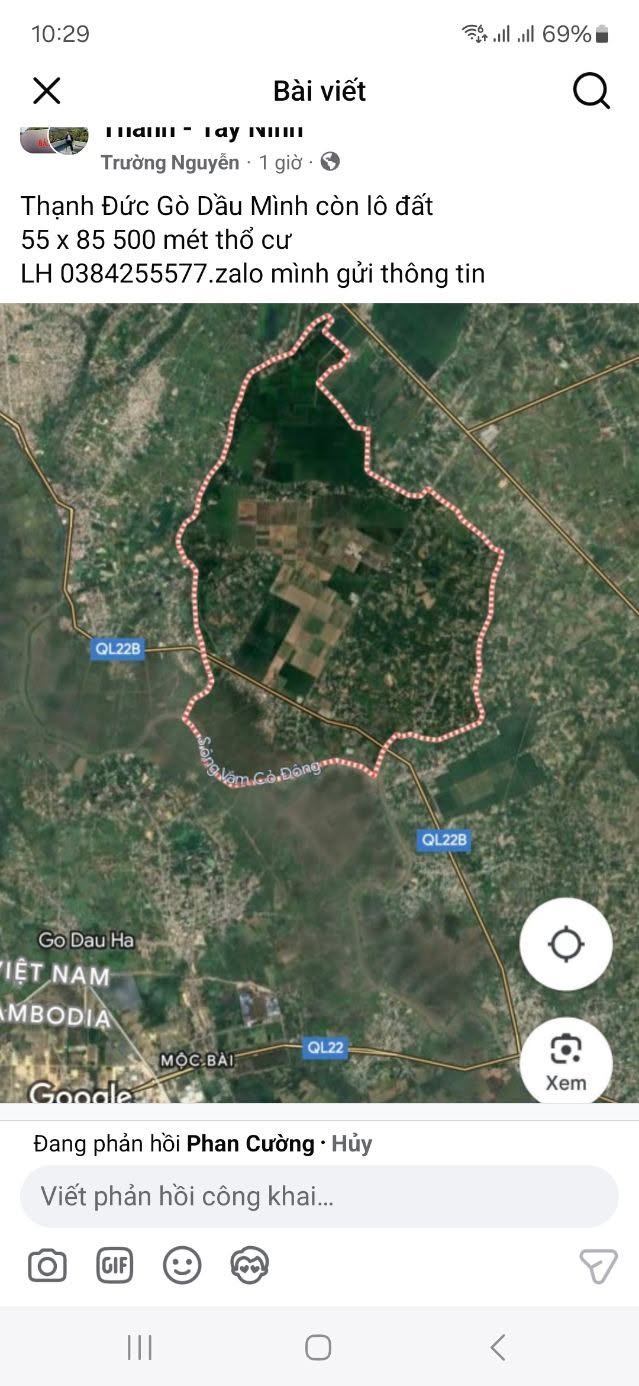Open recent apps from navigation bar
639x1386 pixels.
[140, 1348]
